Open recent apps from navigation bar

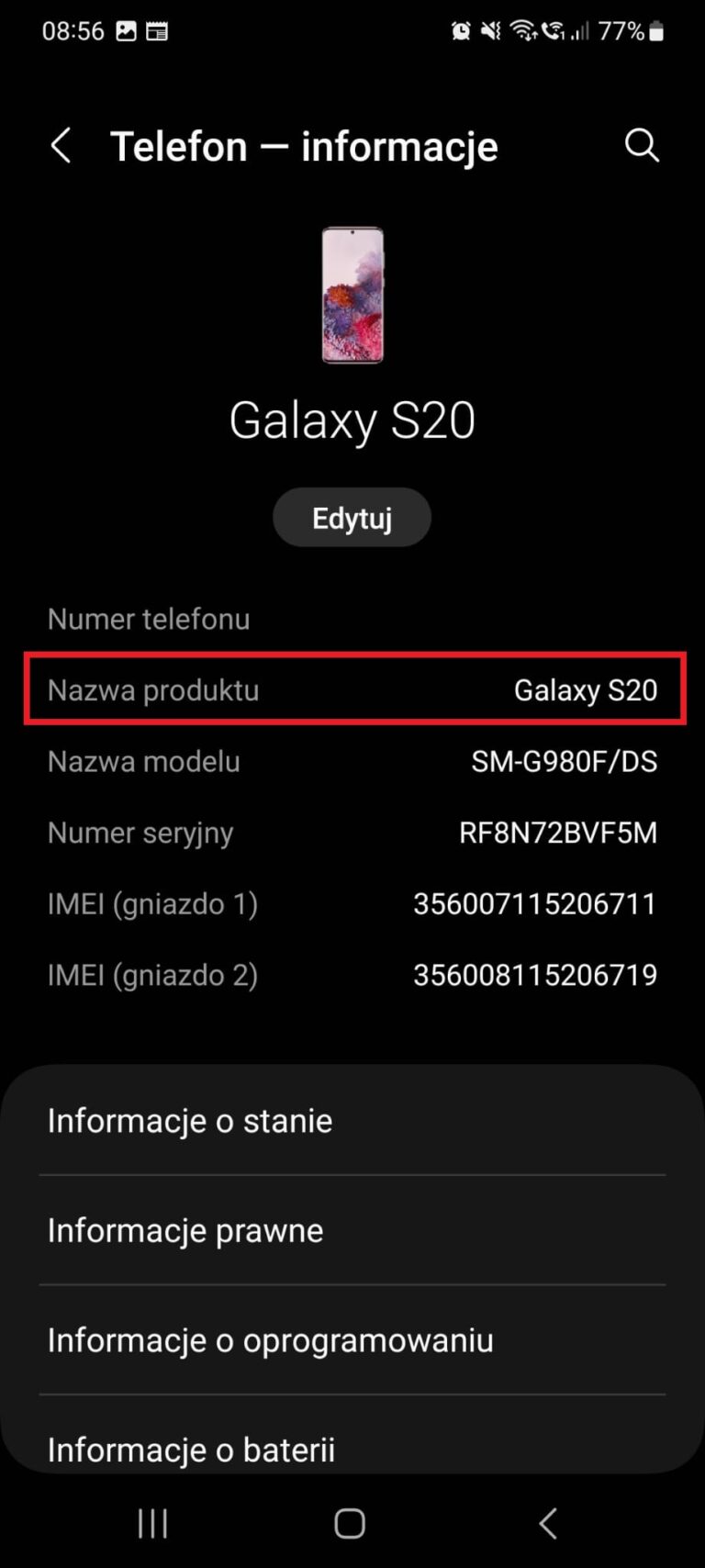click(152, 1524)
